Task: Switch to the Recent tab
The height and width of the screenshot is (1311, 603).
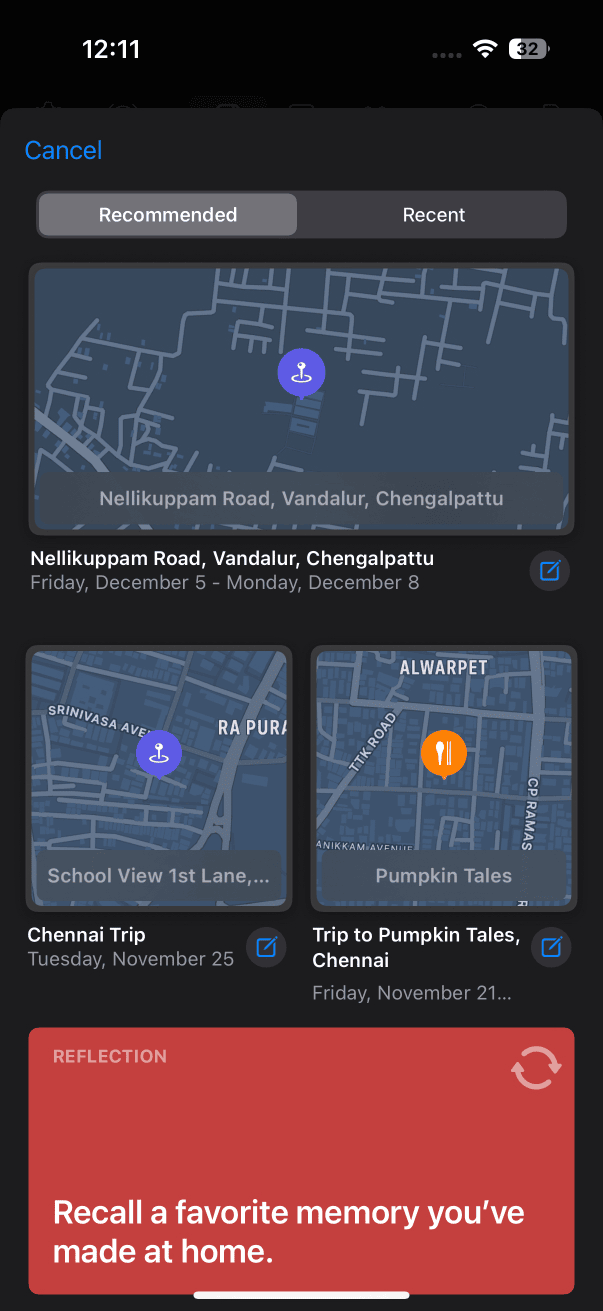Action: click(433, 215)
